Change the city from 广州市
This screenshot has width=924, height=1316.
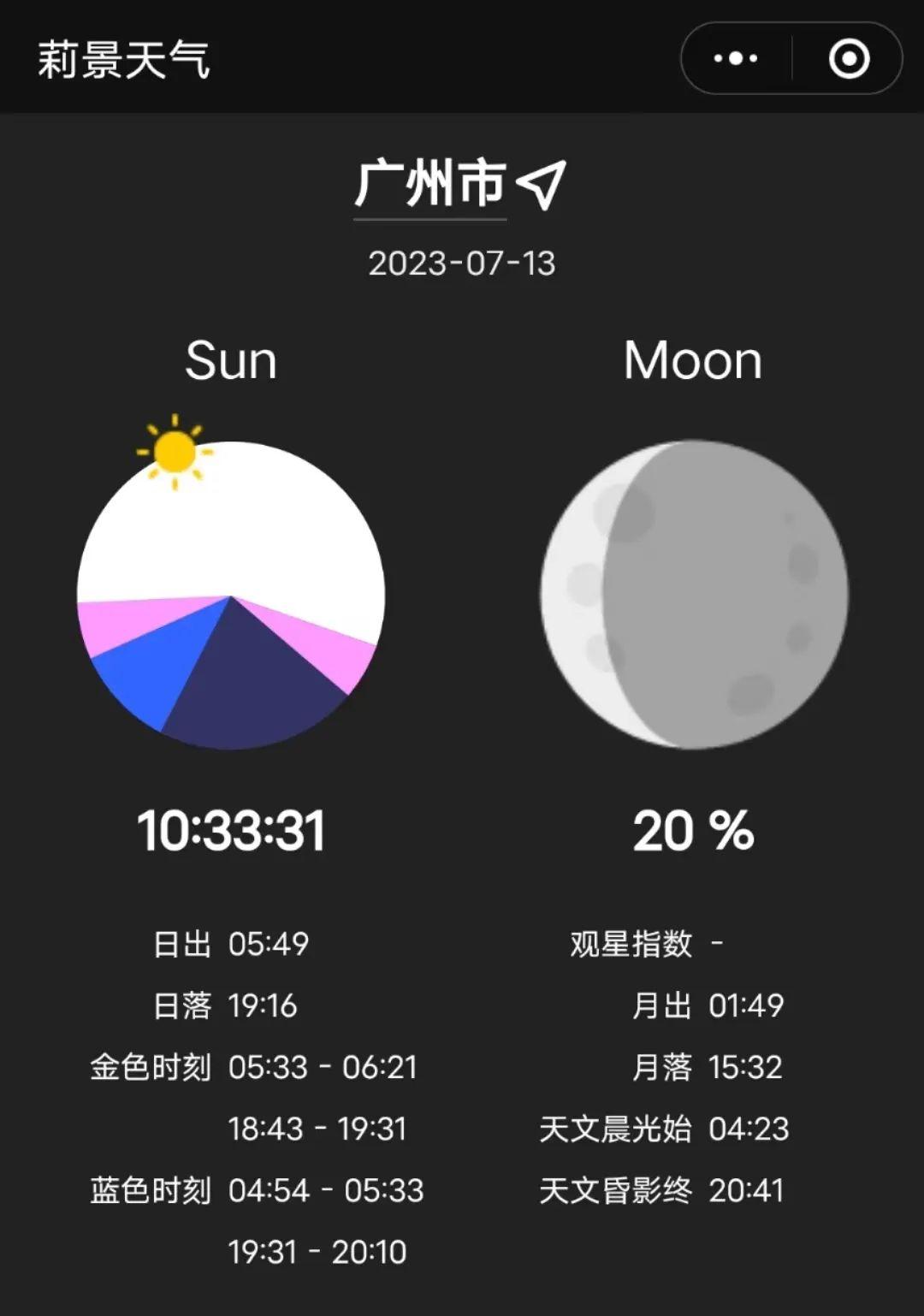point(429,184)
